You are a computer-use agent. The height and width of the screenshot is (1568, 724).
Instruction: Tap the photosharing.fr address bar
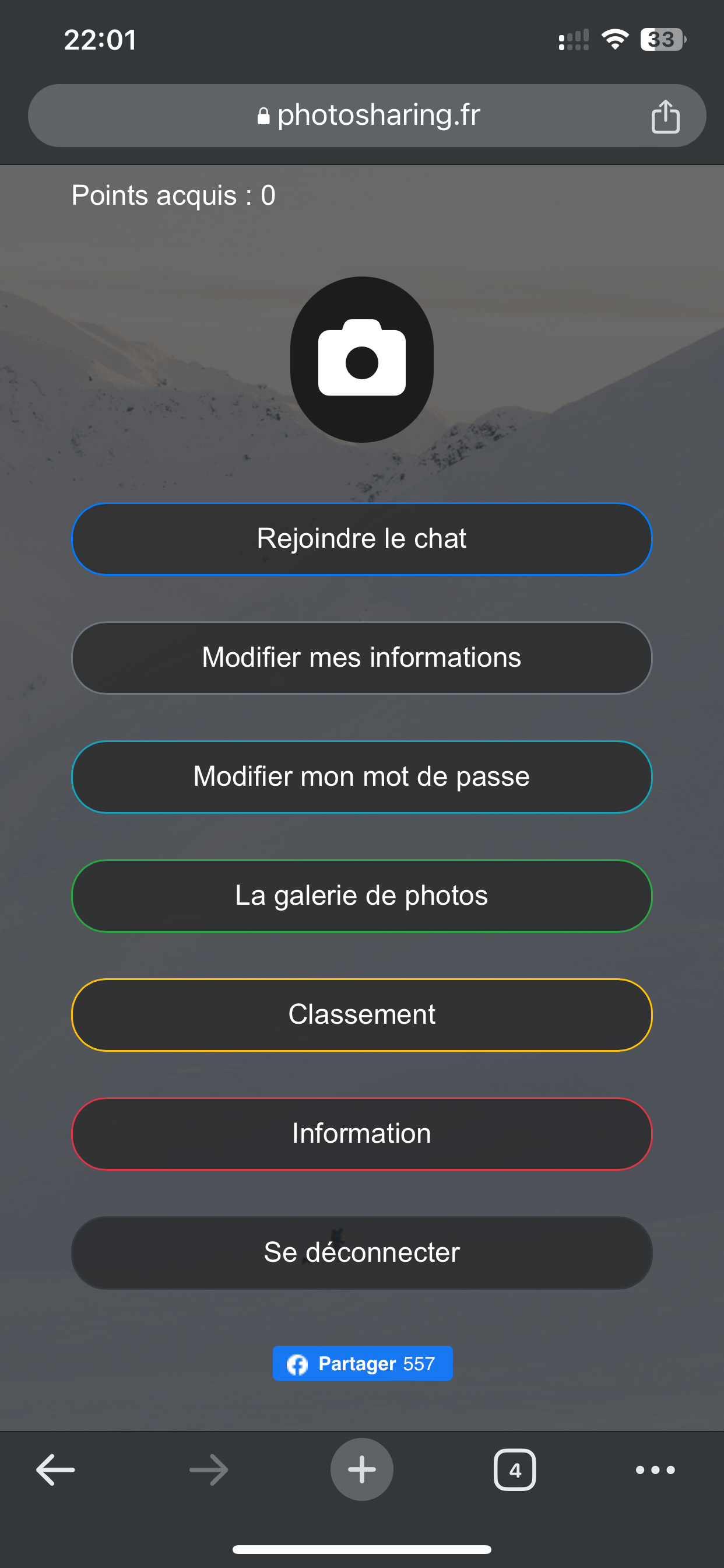click(x=367, y=116)
